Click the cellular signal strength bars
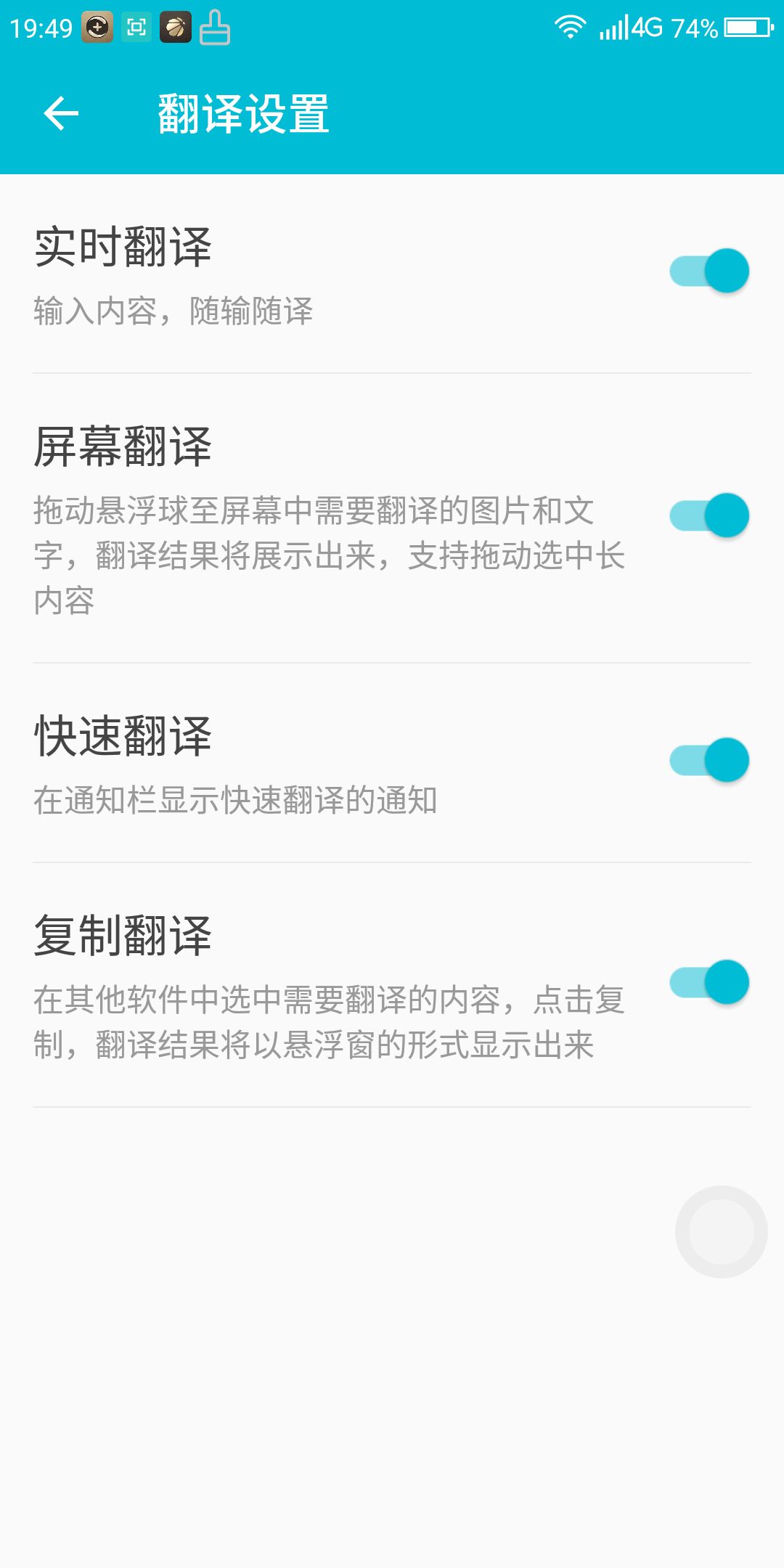This screenshot has height=1568, width=784. pos(613,26)
